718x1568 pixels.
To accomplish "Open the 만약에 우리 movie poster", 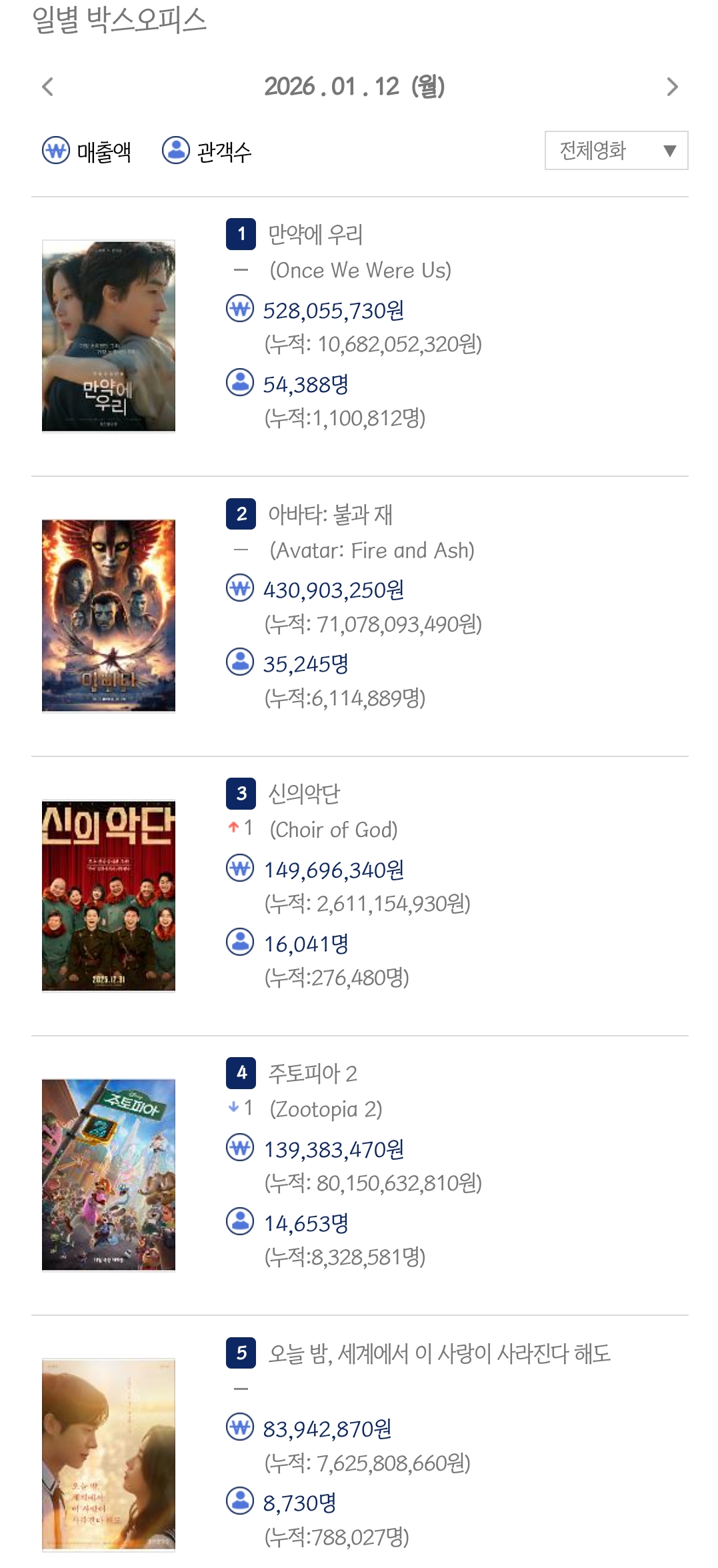I will [109, 336].
